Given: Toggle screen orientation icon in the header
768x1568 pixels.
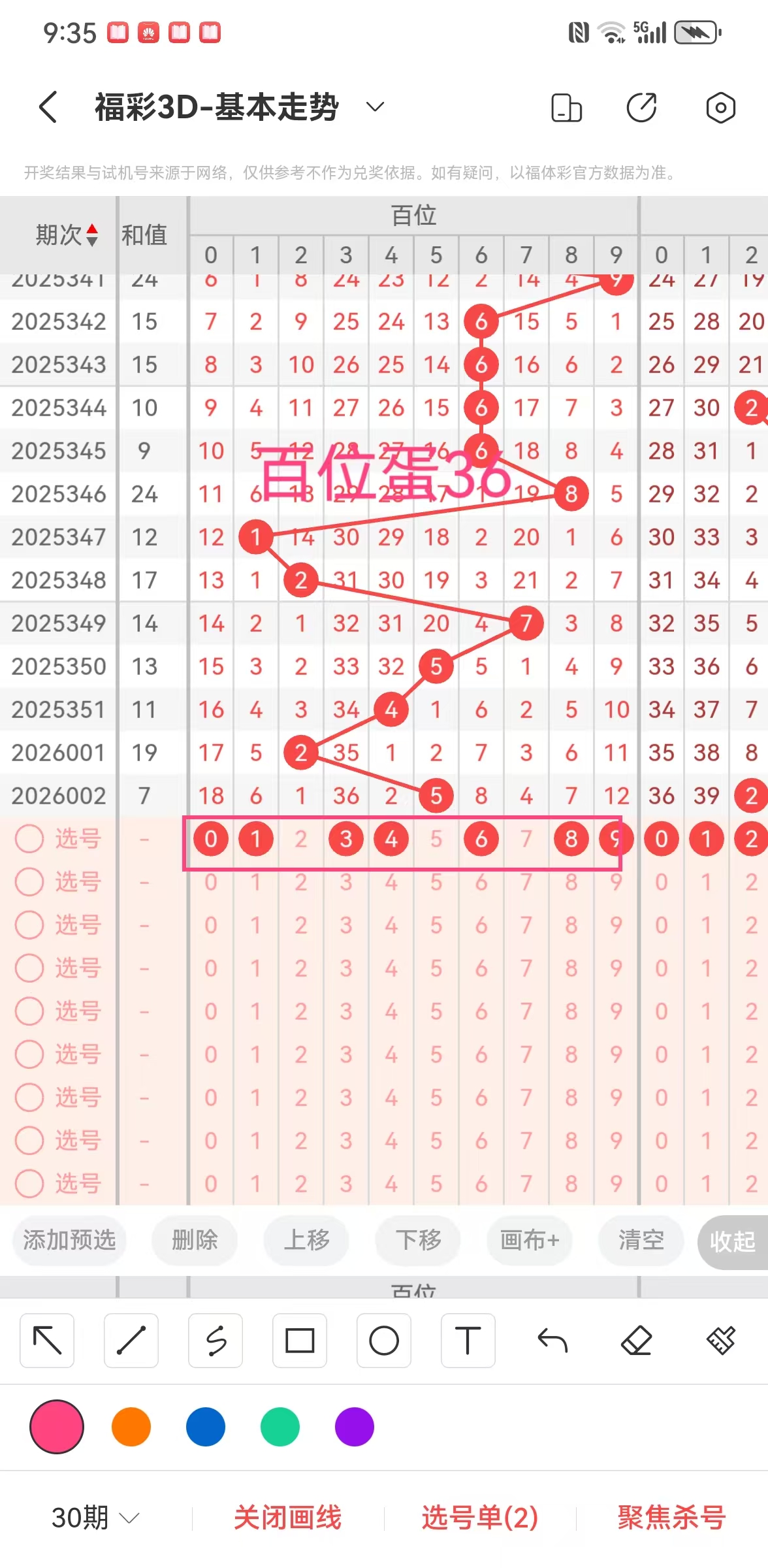Looking at the screenshot, I should (x=566, y=108).
